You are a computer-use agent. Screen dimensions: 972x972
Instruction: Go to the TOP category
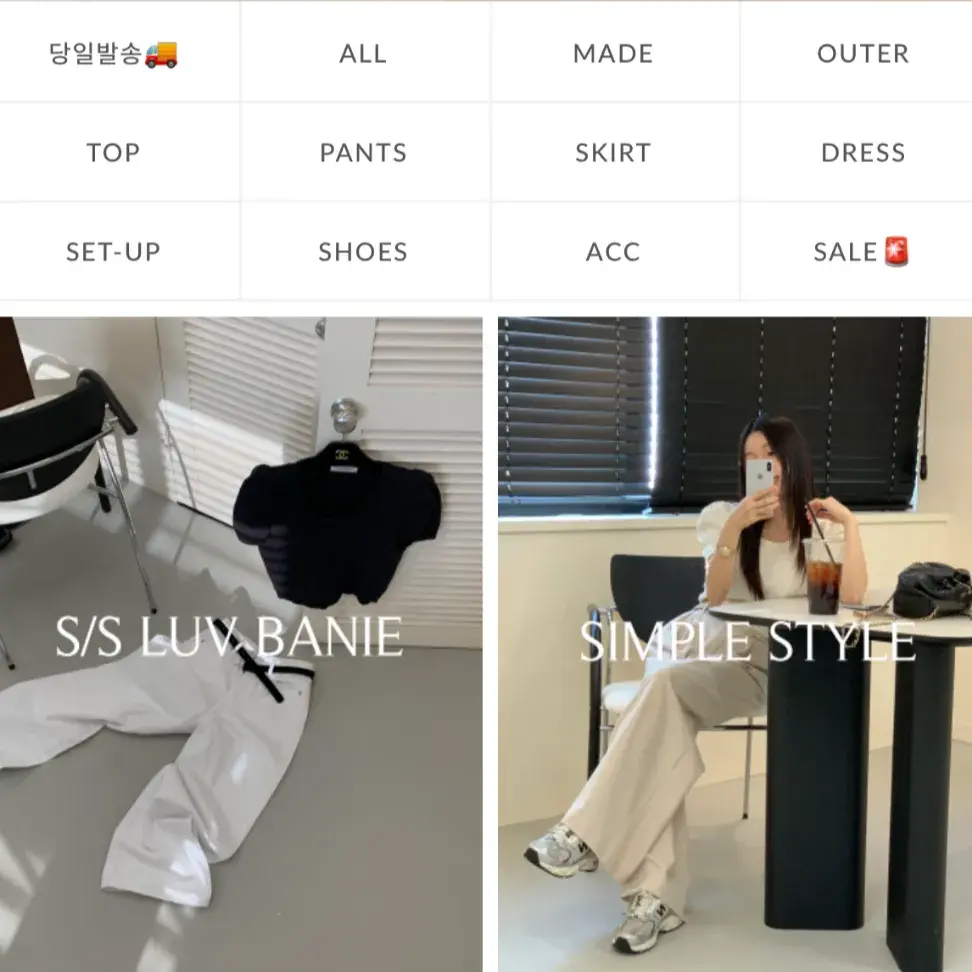pos(113,152)
